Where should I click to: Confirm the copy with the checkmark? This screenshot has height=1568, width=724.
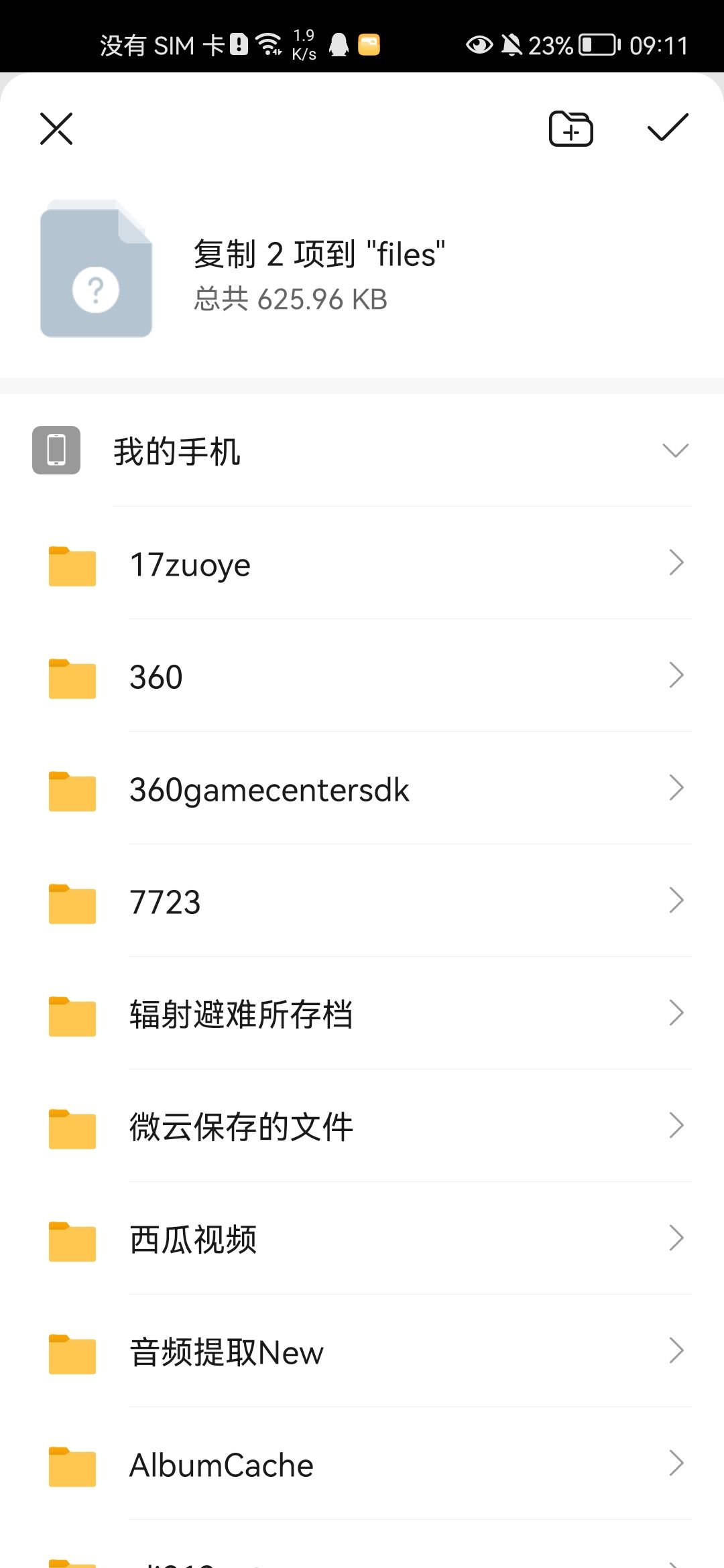667,129
